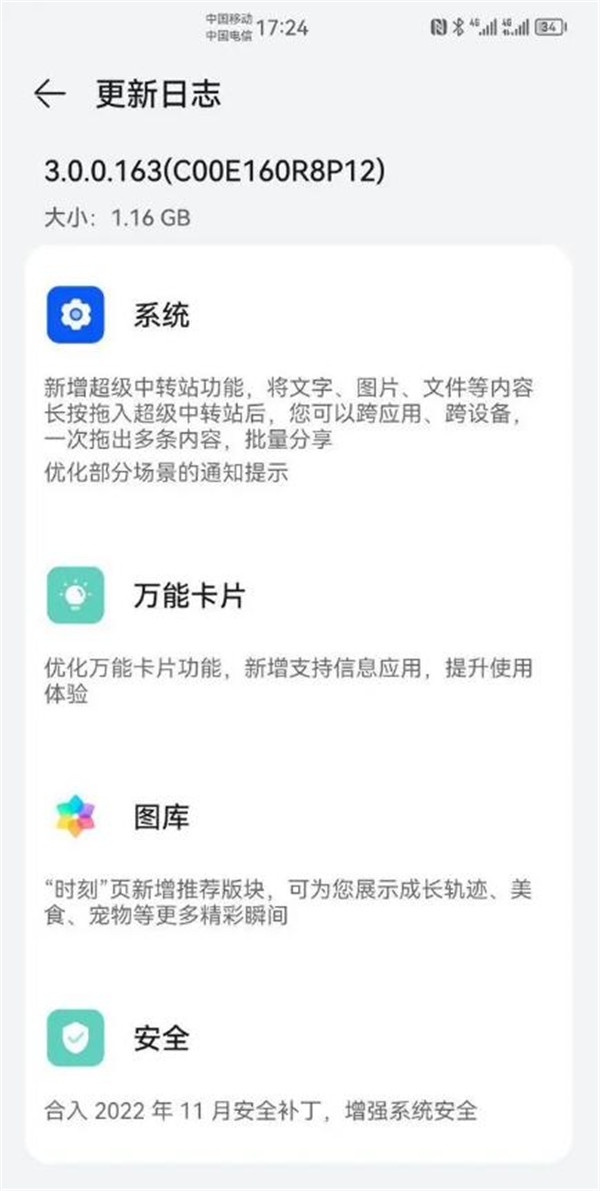Go back from the 更新日志 page

pyautogui.click(x=49, y=94)
